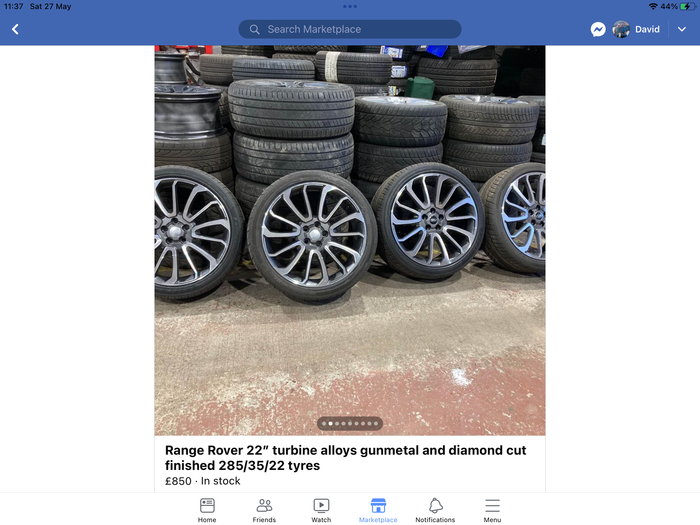Switch to the Home tab

tap(207, 510)
